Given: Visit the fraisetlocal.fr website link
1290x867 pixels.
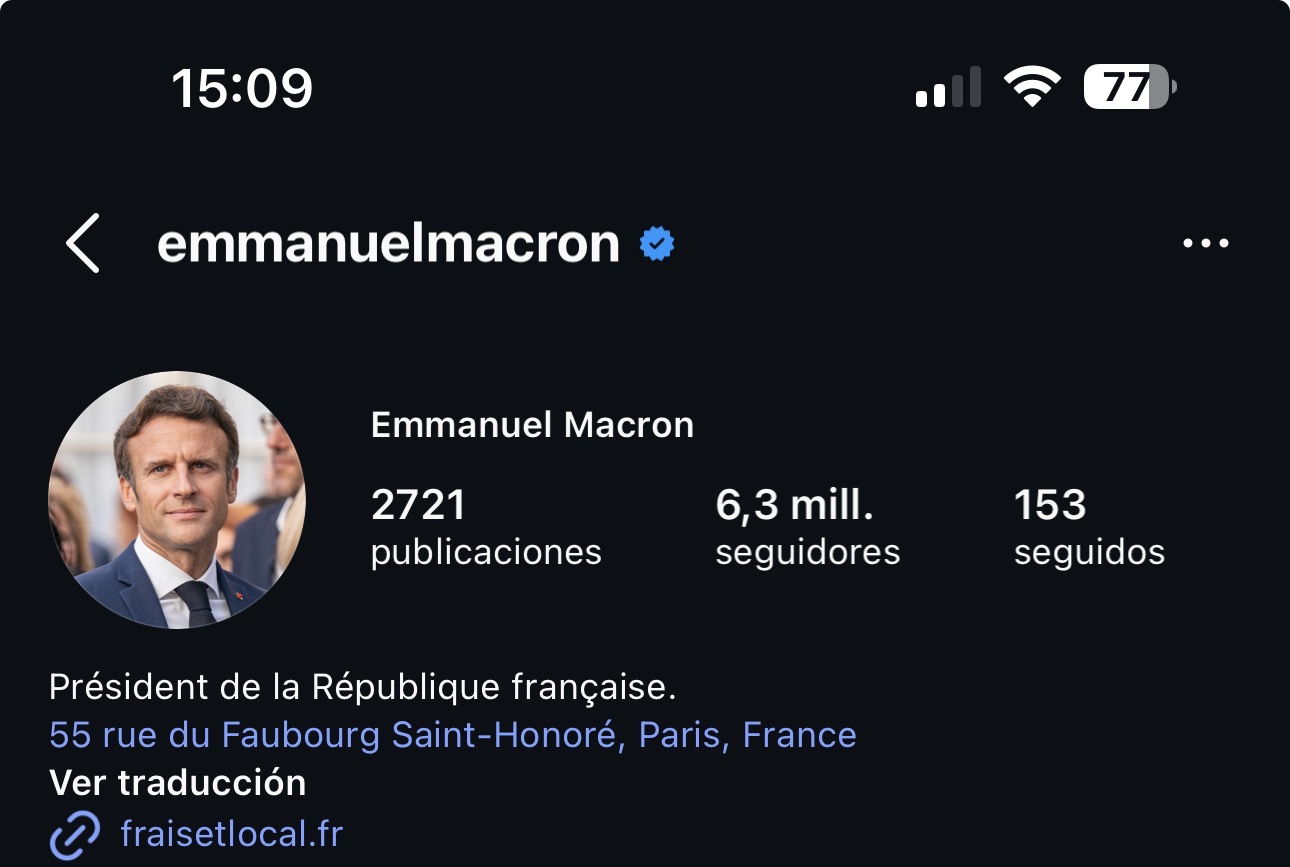Looking at the screenshot, I should click(x=230, y=833).
